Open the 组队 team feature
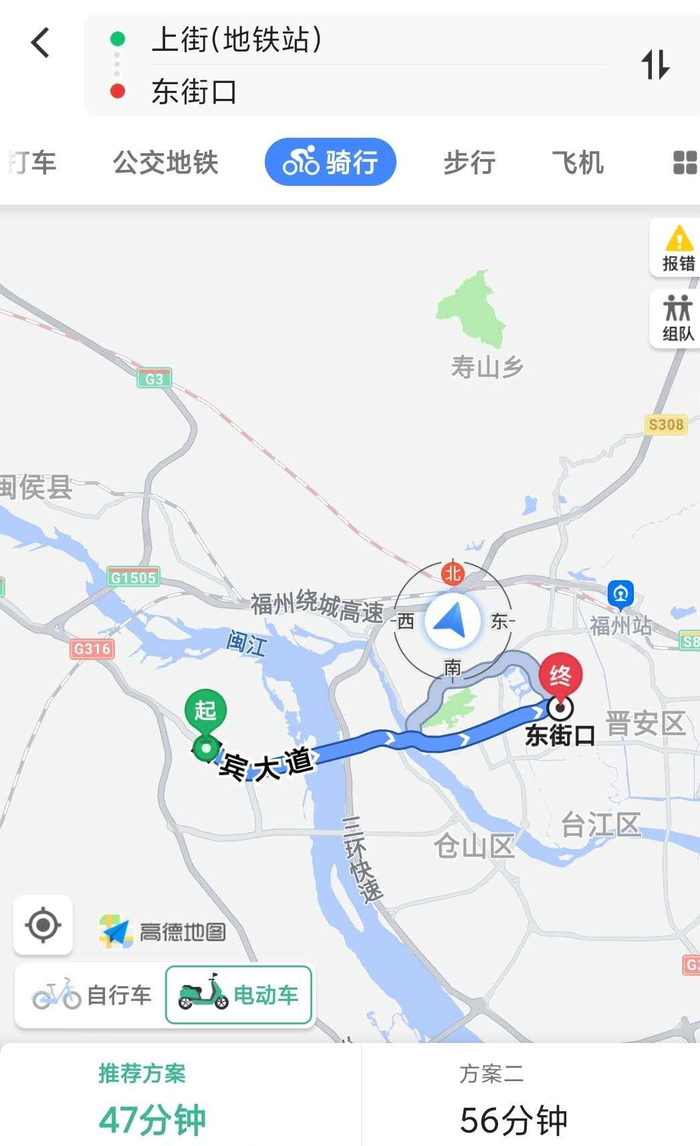This screenshot has height=1146, width=700. coord(678,319)
